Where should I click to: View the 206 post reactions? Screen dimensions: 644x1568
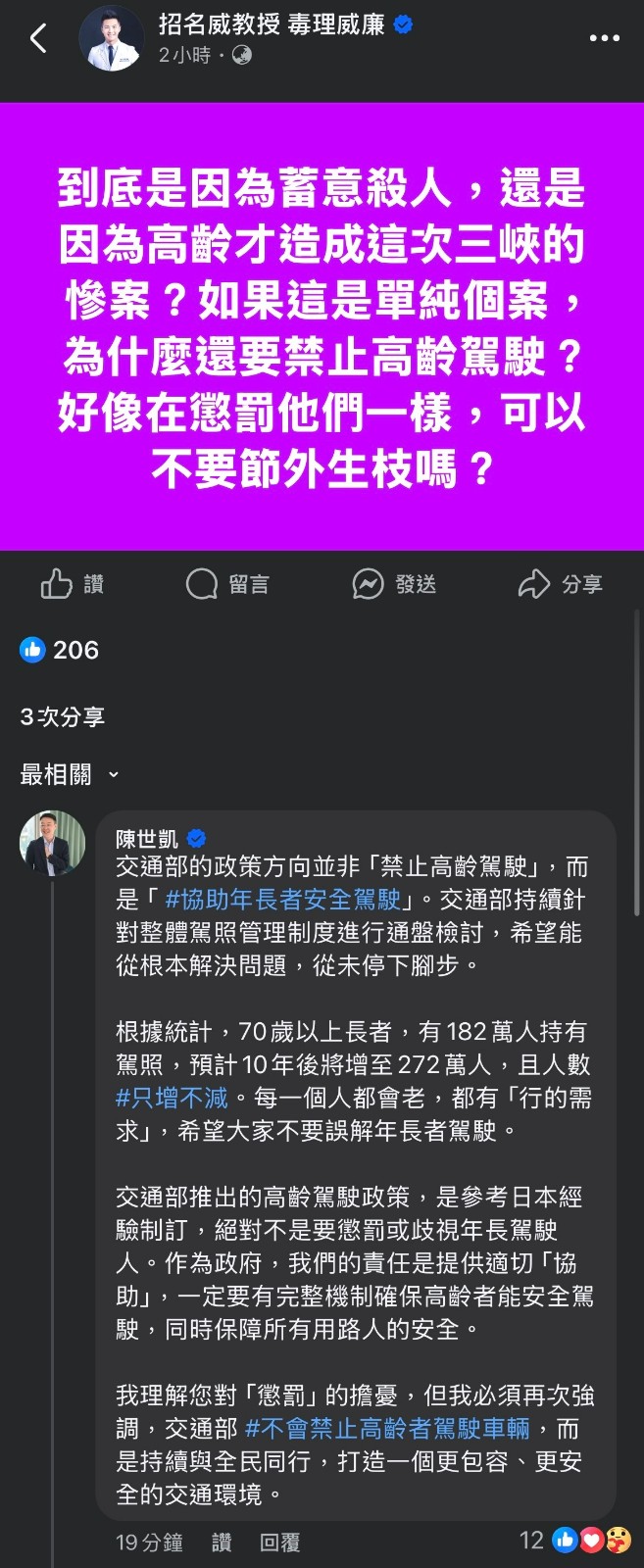[x=60, y=650]
